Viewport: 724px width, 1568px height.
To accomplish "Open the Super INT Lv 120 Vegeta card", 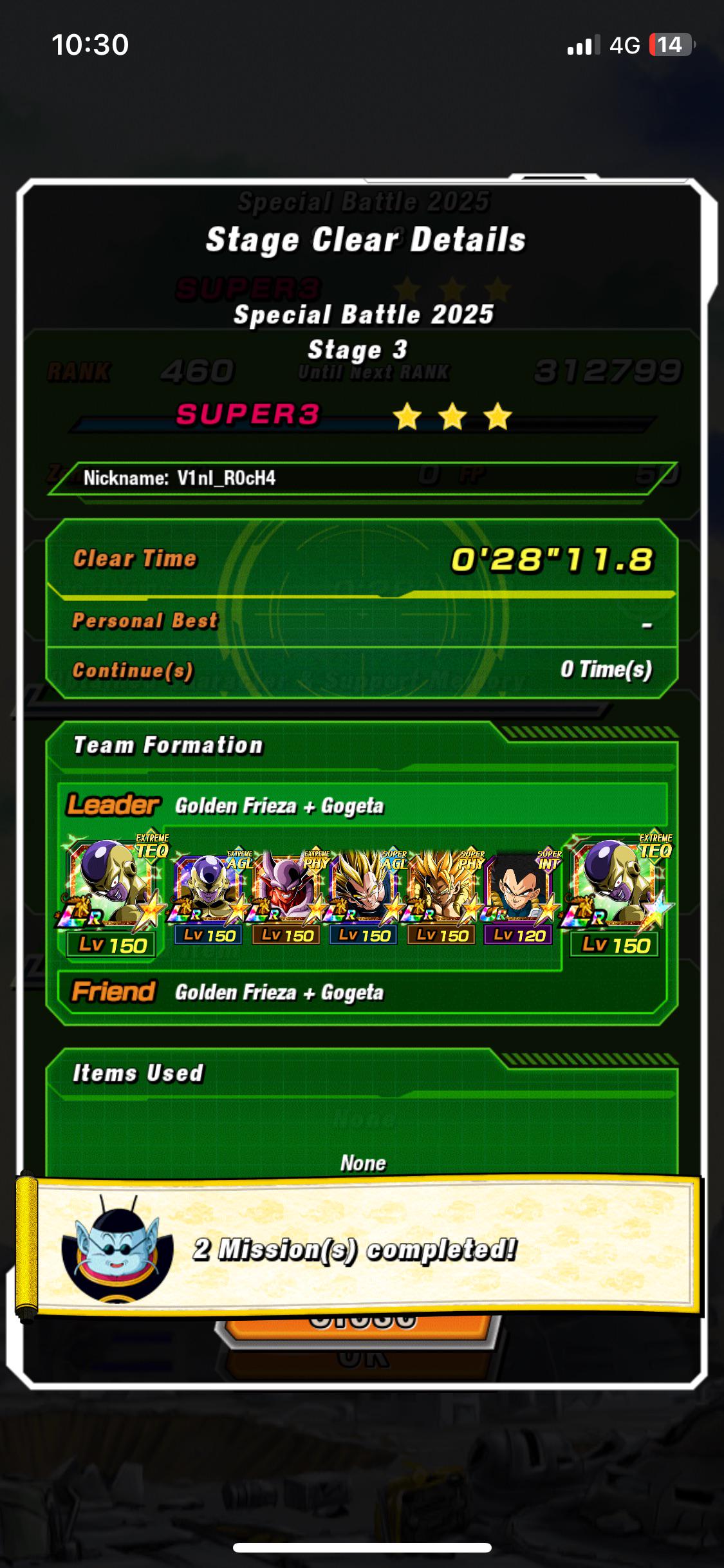I will (518, 897).
